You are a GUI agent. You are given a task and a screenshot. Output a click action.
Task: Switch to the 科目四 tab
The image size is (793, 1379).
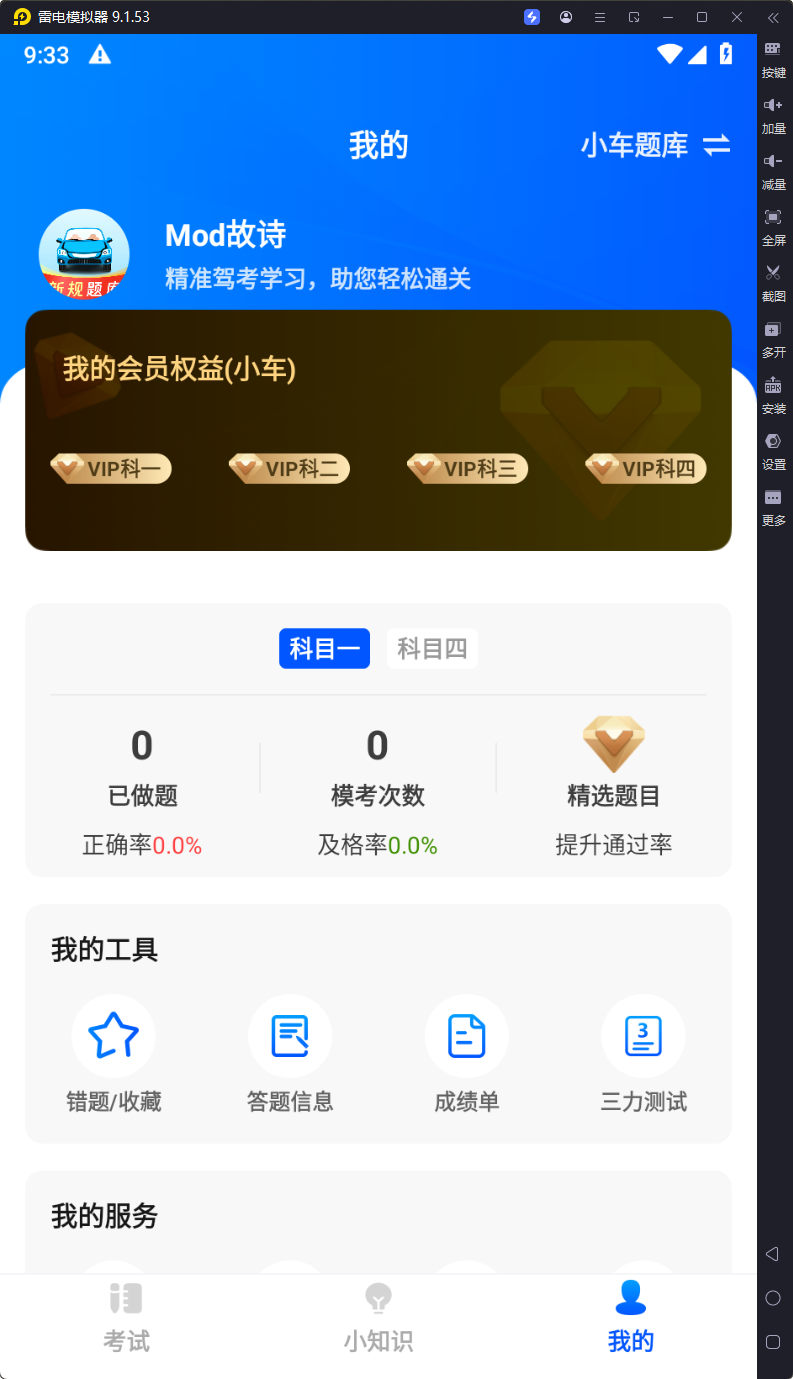[x=432, y=648]
